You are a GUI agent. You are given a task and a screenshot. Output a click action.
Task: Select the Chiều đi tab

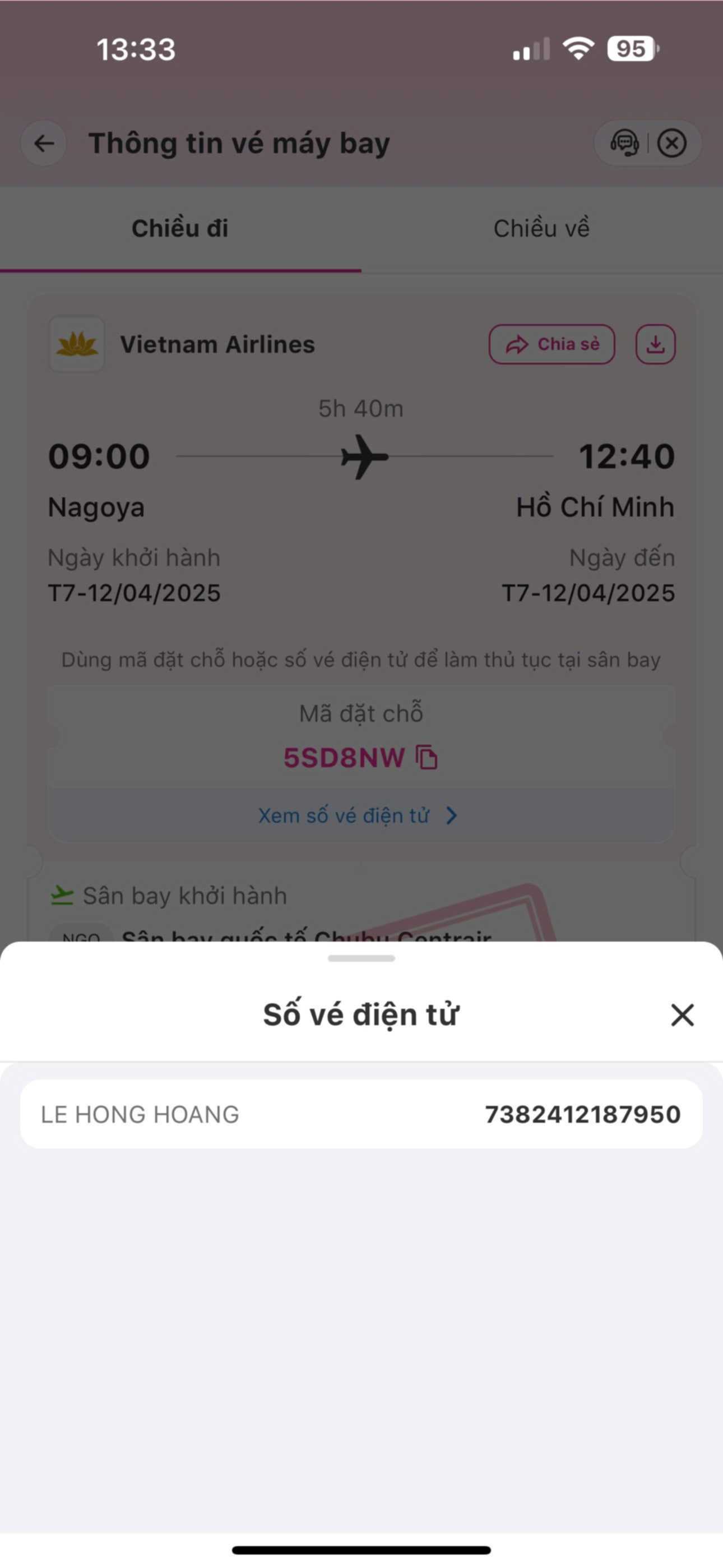coord(180,228)
